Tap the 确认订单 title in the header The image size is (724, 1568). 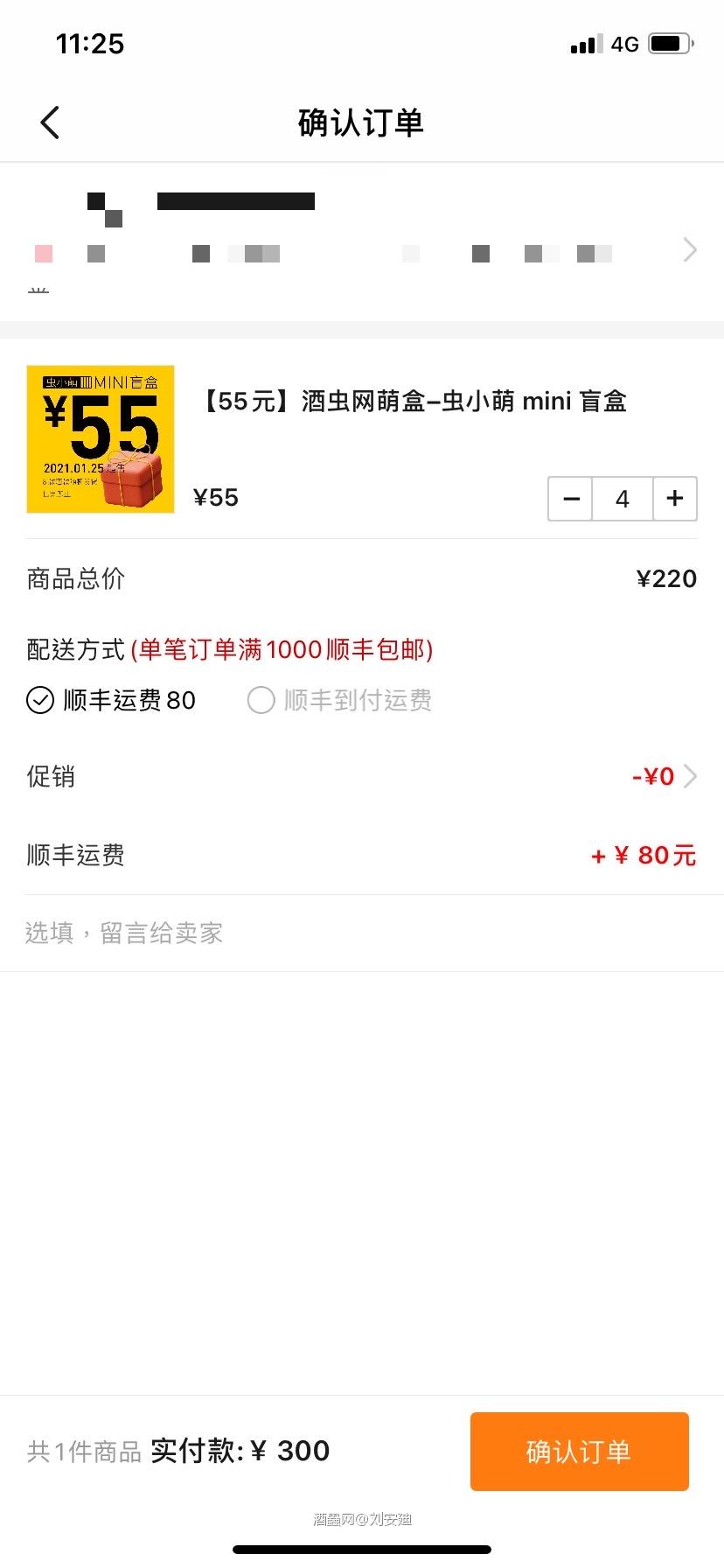tap(359, 122)
